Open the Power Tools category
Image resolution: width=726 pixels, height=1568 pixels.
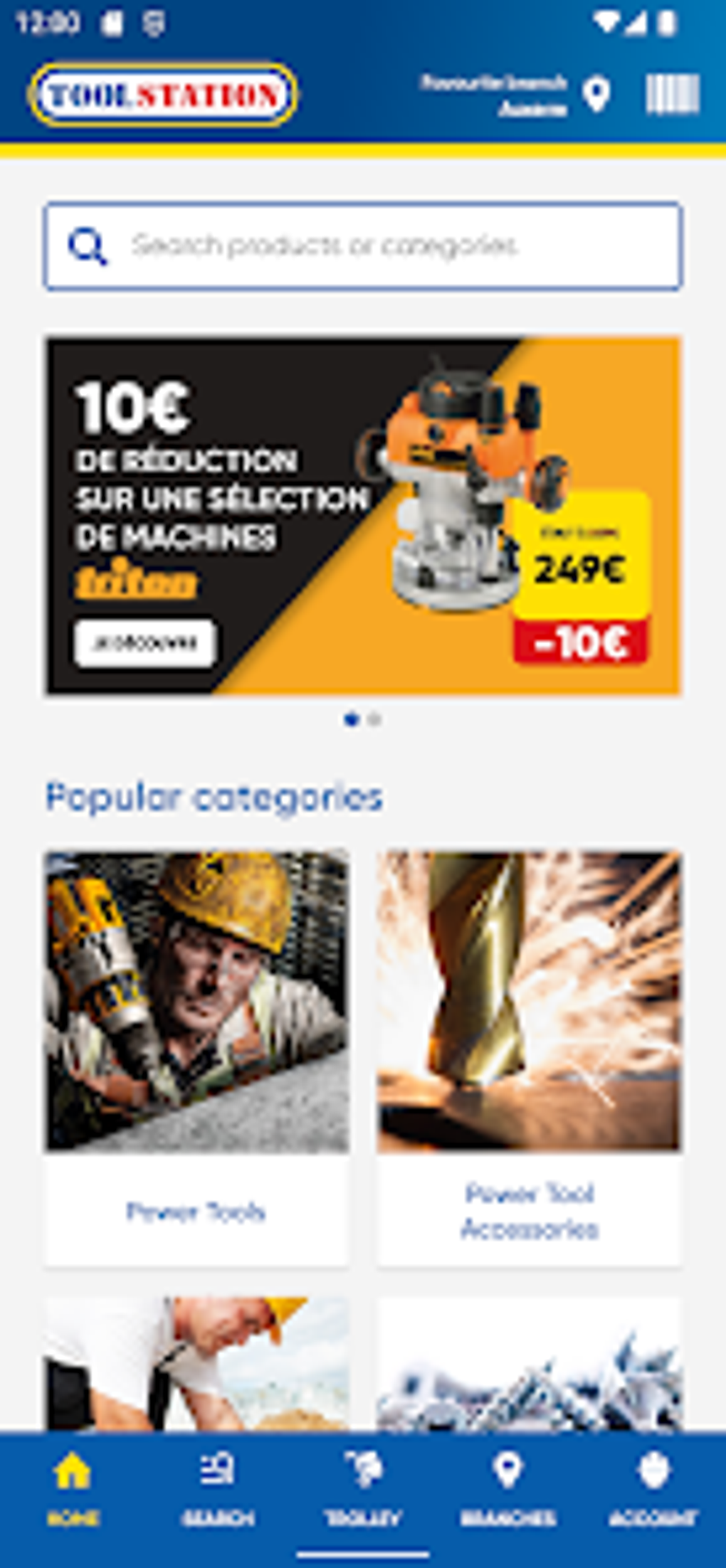pyautogui.click(x=196, y=1058)
